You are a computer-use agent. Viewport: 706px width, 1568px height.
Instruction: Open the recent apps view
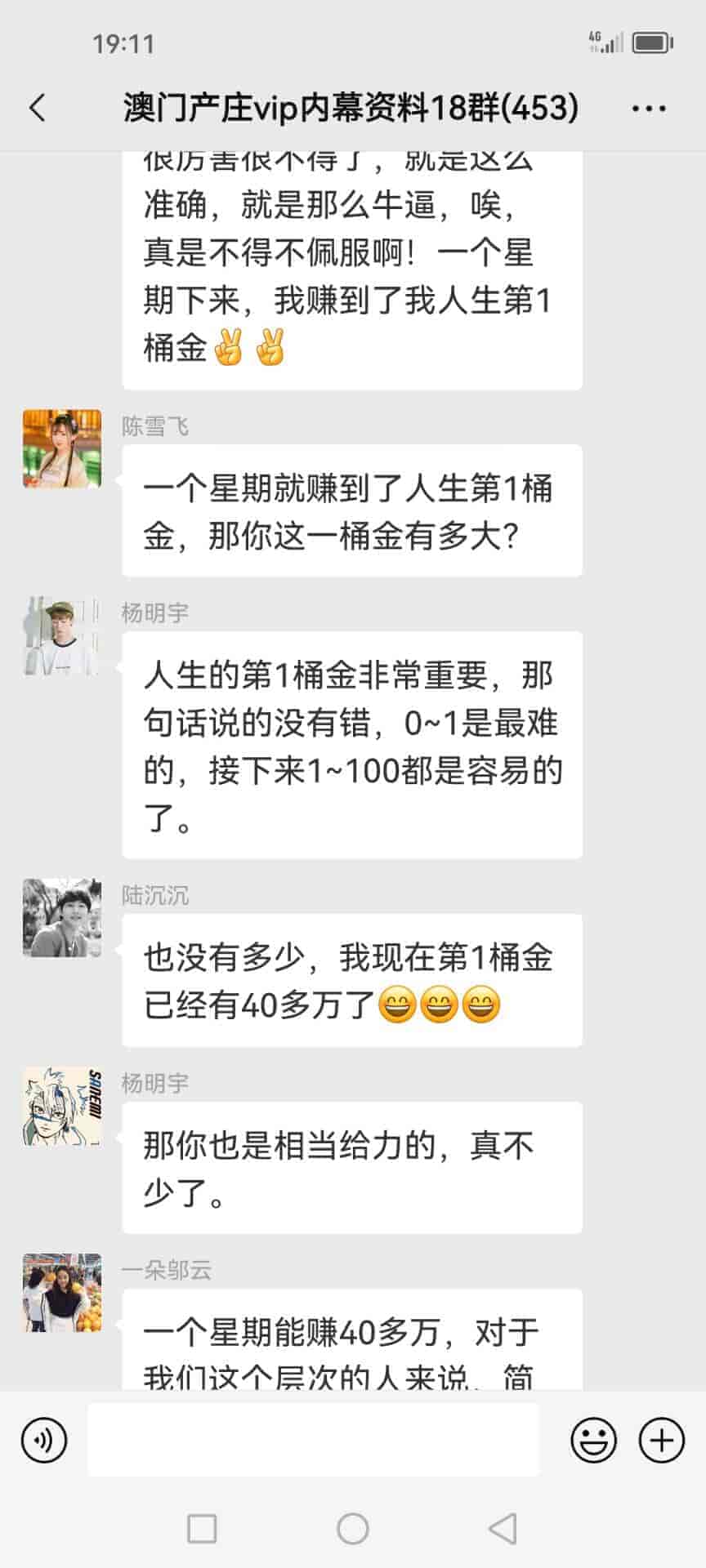click(202, 1529)
